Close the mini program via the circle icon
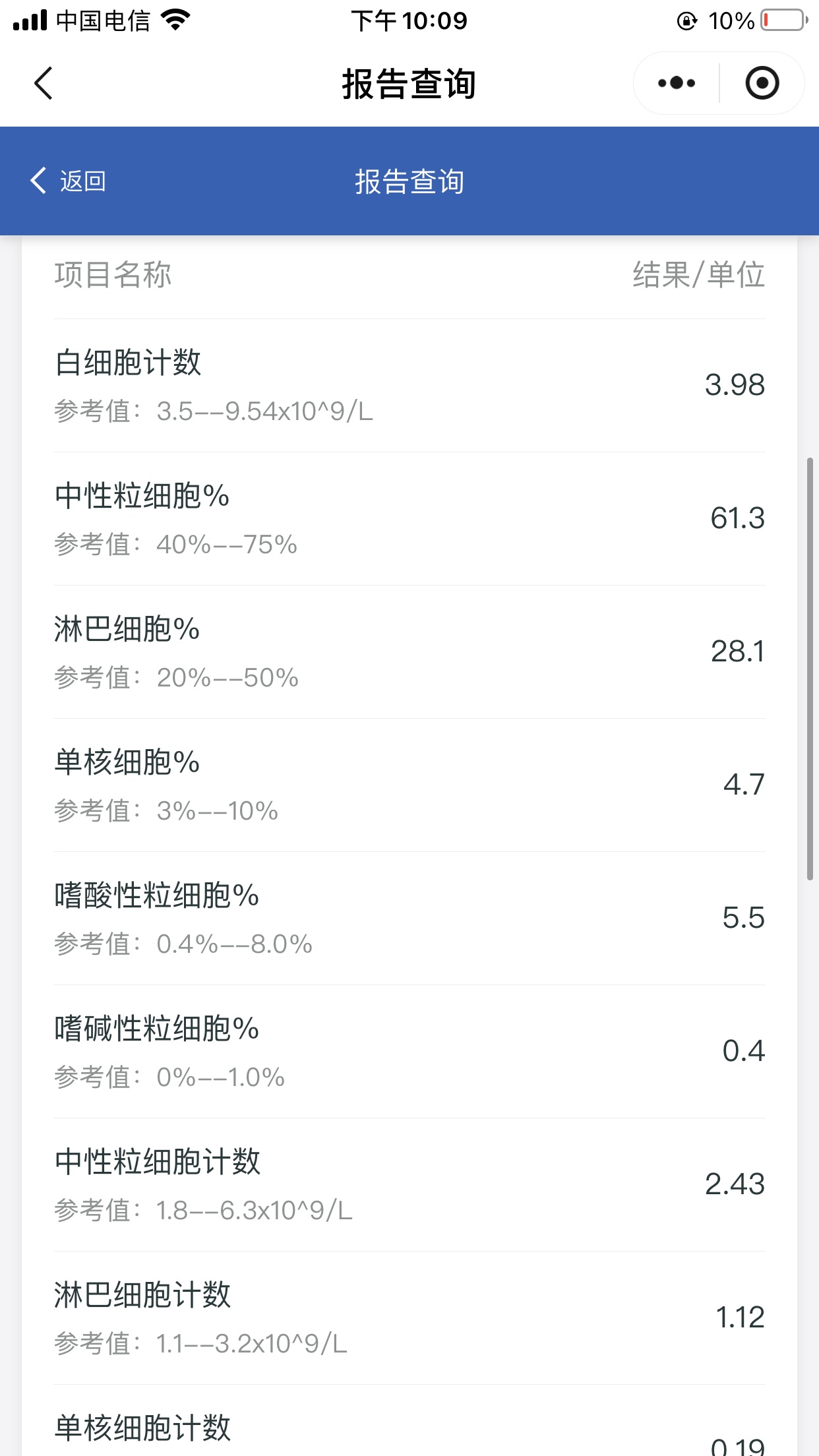The image size is (819, 1456). [762, 83]
